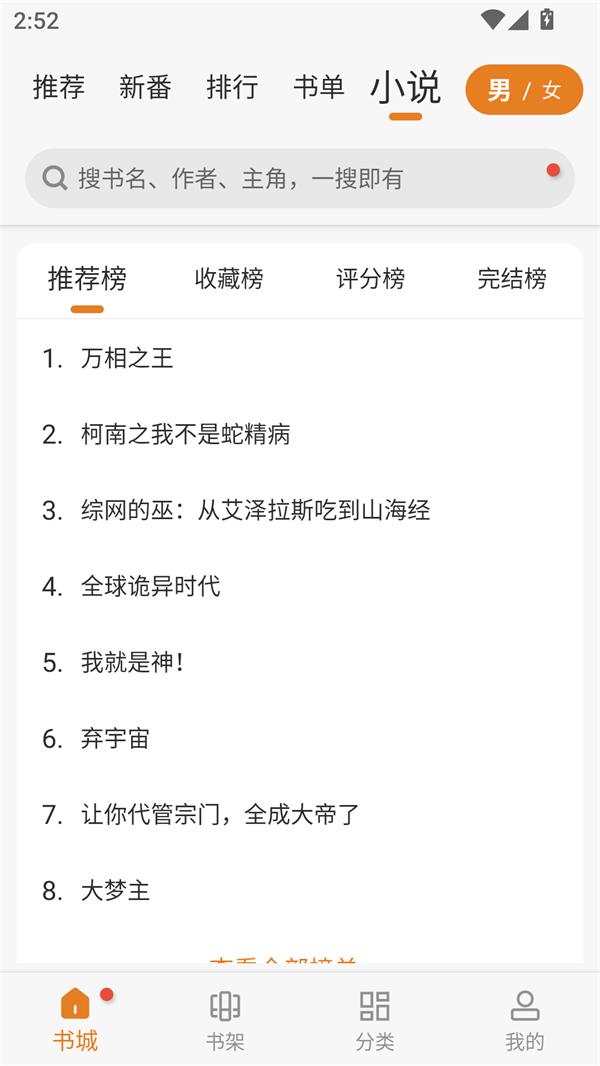Open the novel 大梦主

click(x=115, y=890)
